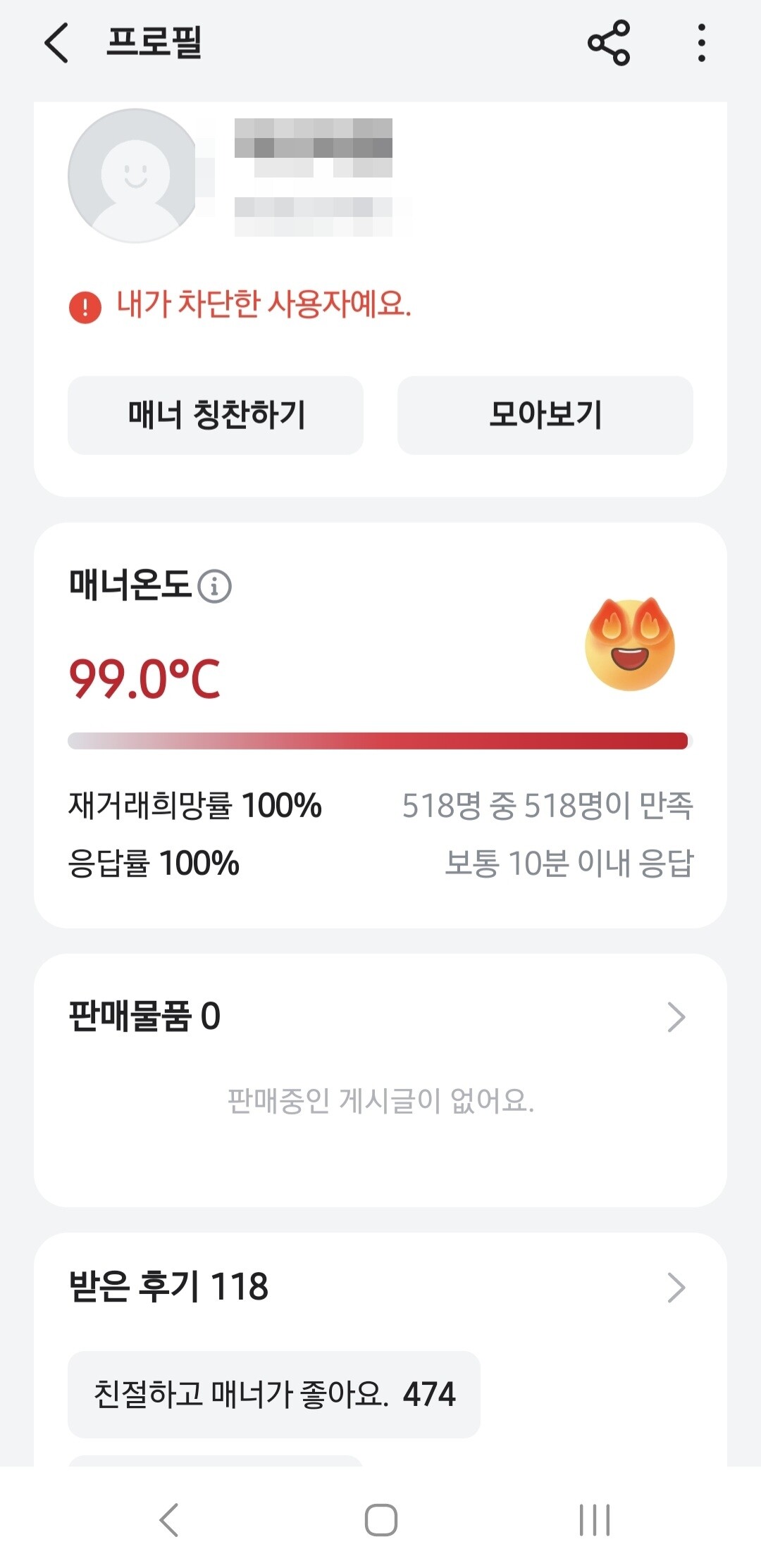Tap the 매너 칭찬하기 button
This screenshot has height=1568, width=761.
click(216, 415)
